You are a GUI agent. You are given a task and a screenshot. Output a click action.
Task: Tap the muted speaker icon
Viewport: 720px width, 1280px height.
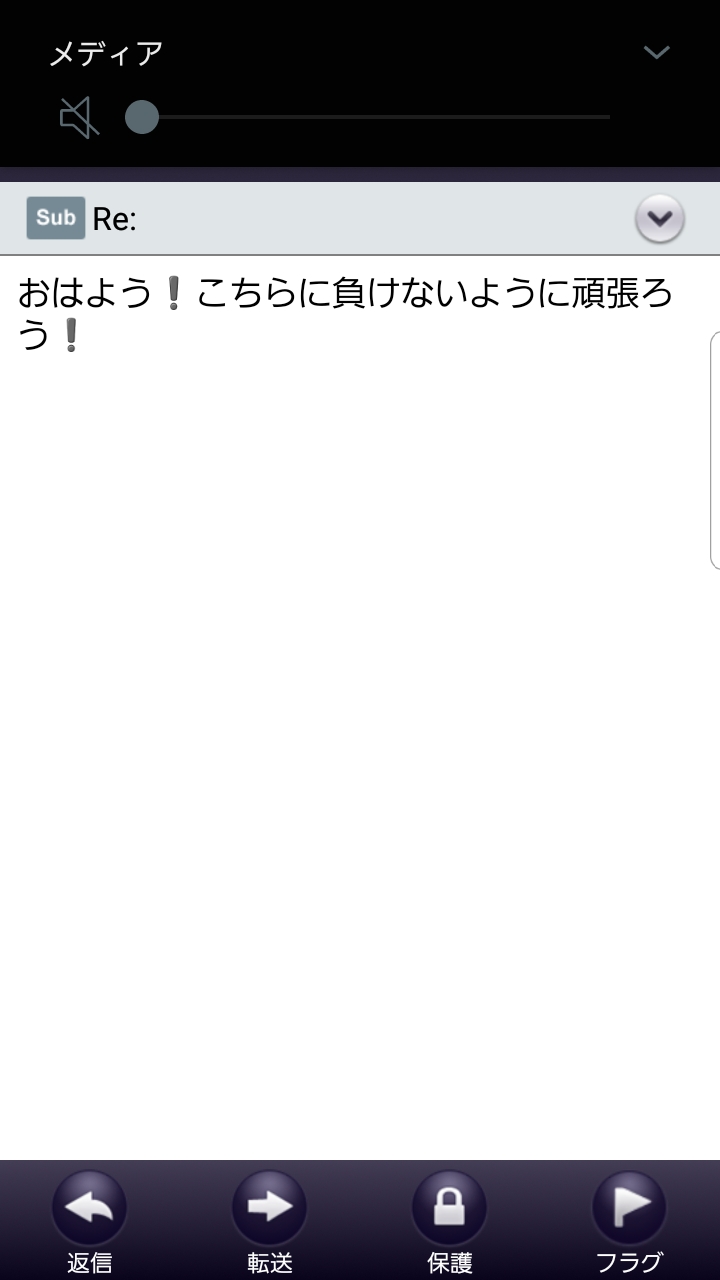[80, 118]
